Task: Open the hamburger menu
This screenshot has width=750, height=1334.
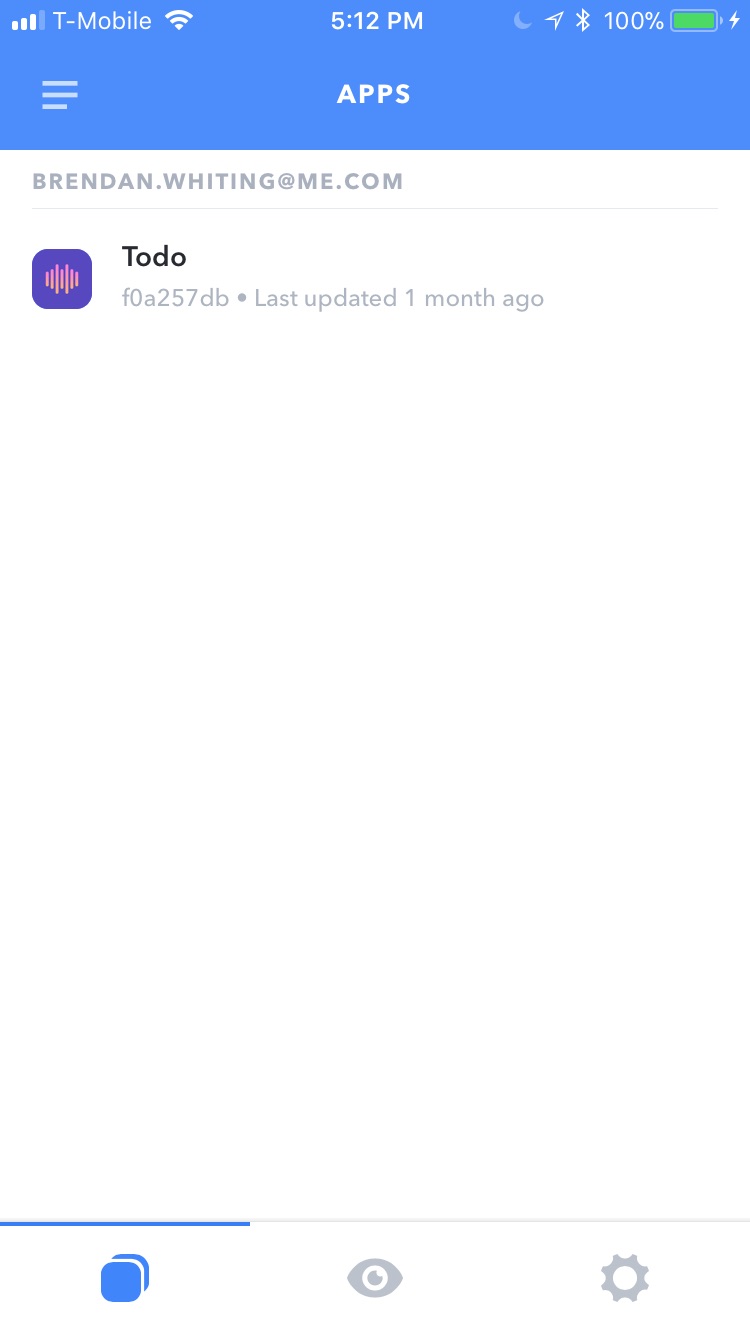Action: (x=59, y=94)
